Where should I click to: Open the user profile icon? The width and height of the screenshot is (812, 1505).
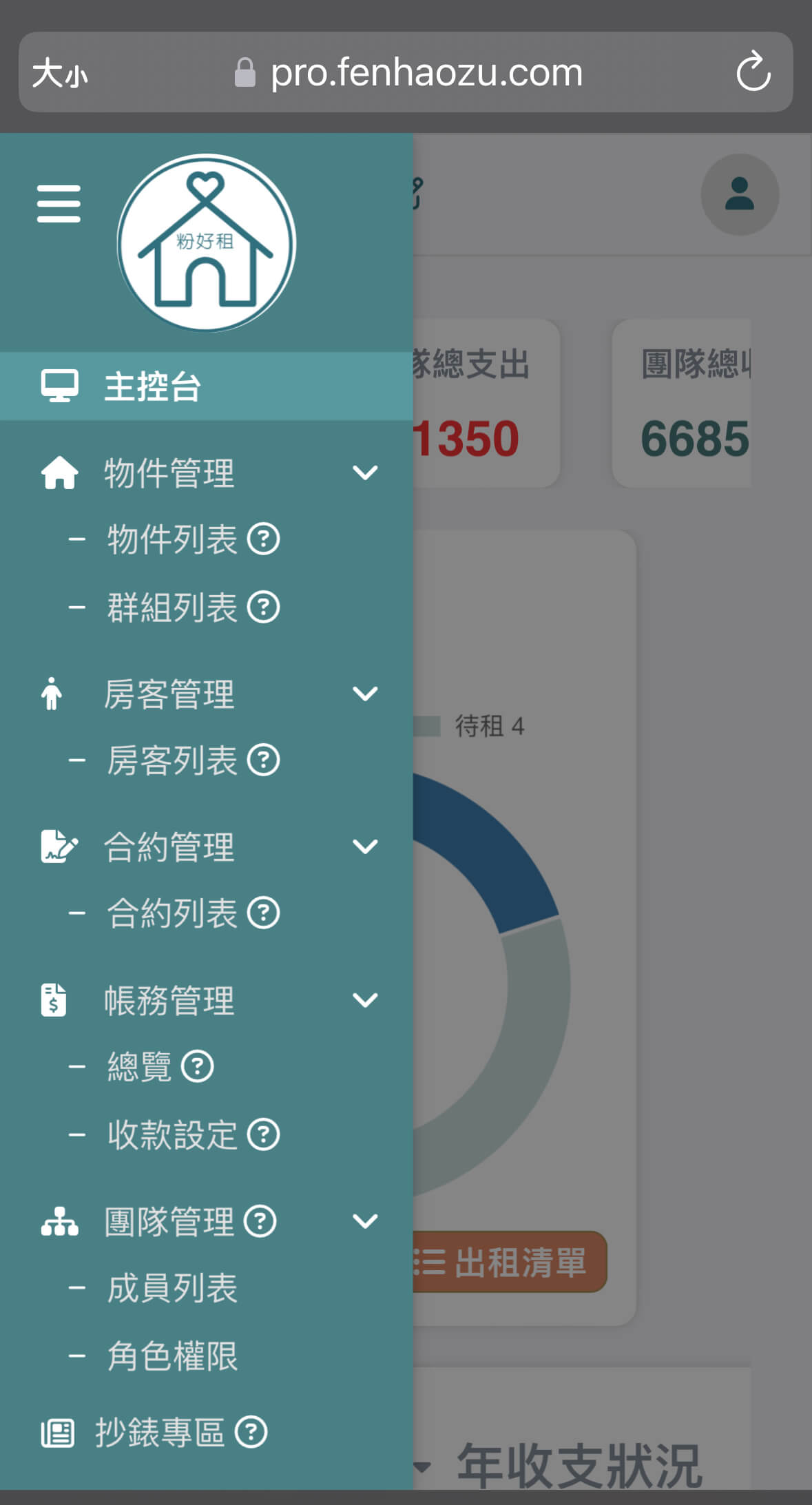pyautogui.click(x=740, y=194)
